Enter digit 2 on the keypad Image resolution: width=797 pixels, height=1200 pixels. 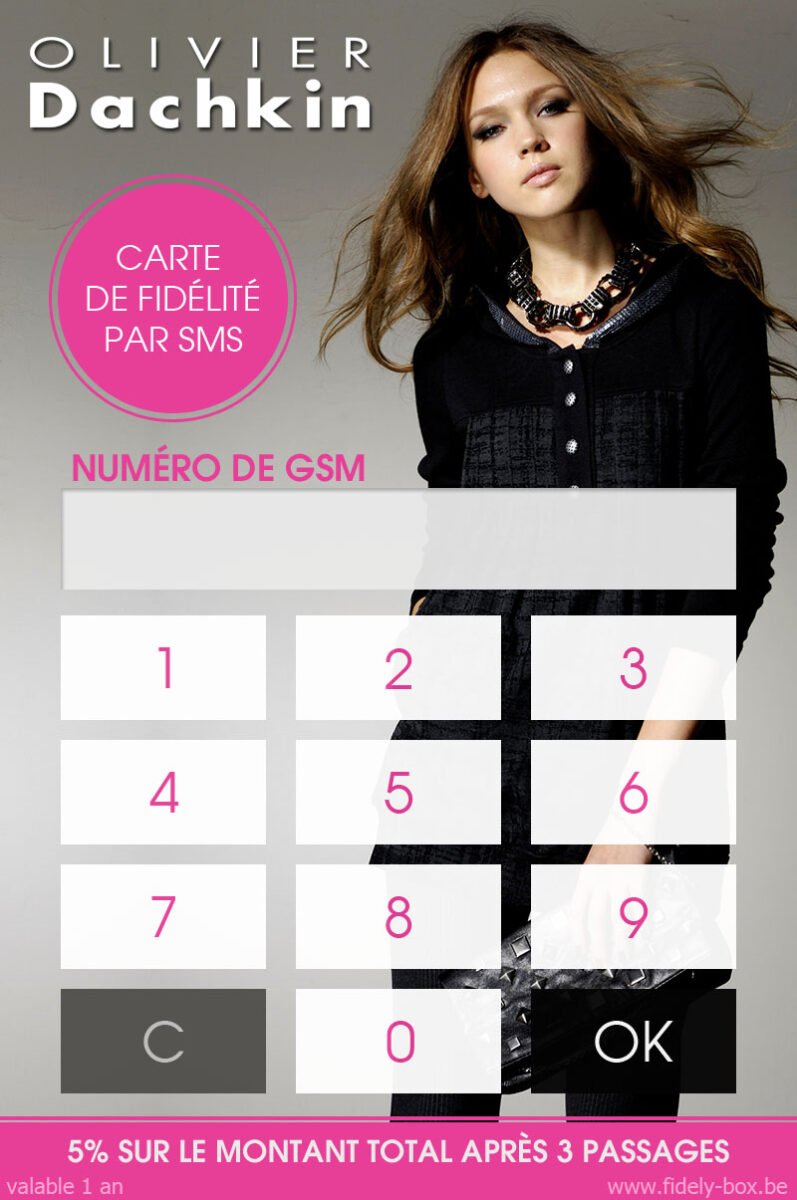(x=398, y=668)
